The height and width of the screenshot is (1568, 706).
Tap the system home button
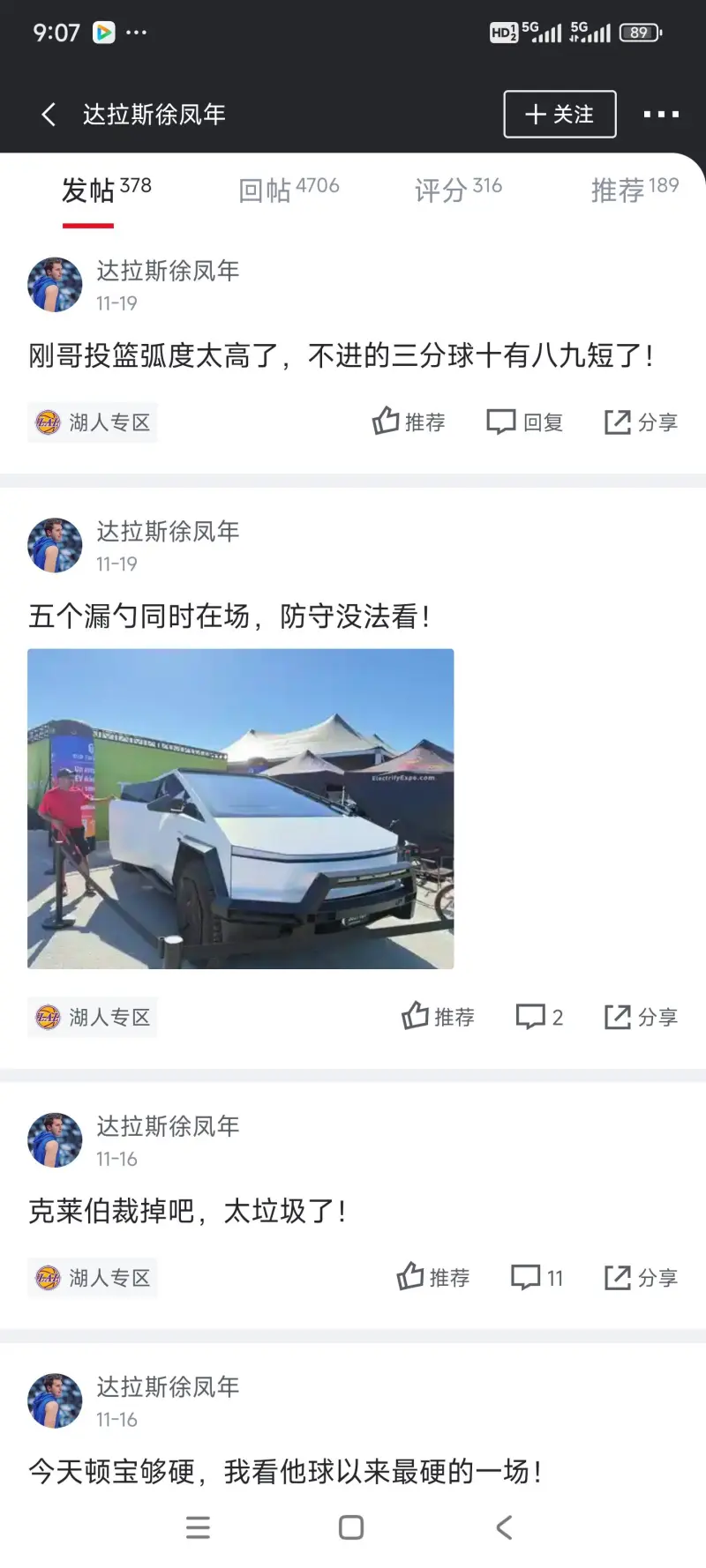tap(351, 1527)
